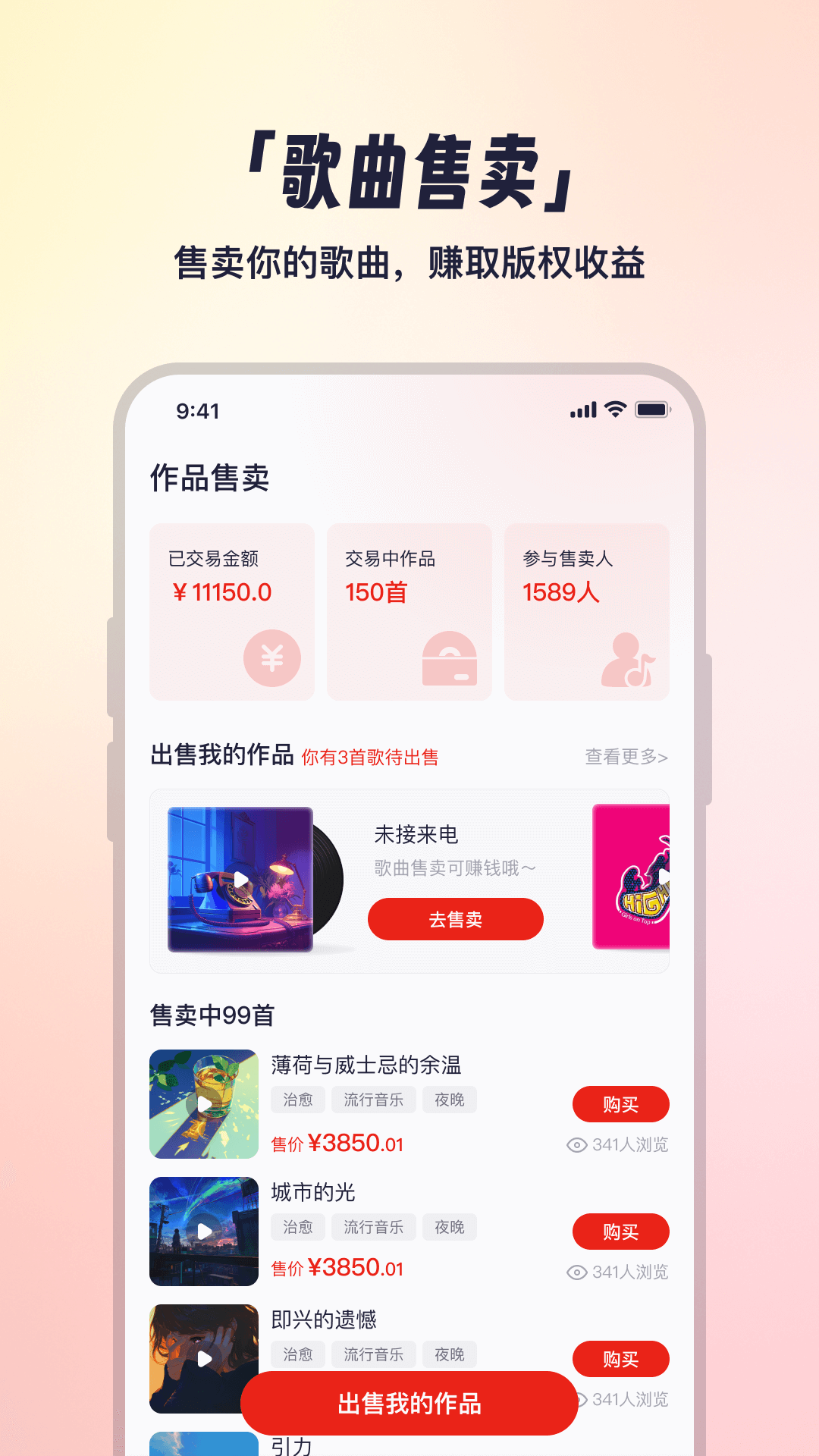Tap the ¥ coin icon on 已交易金额 card
This screenshot has width=819, height=1456.
click(273, 658)
